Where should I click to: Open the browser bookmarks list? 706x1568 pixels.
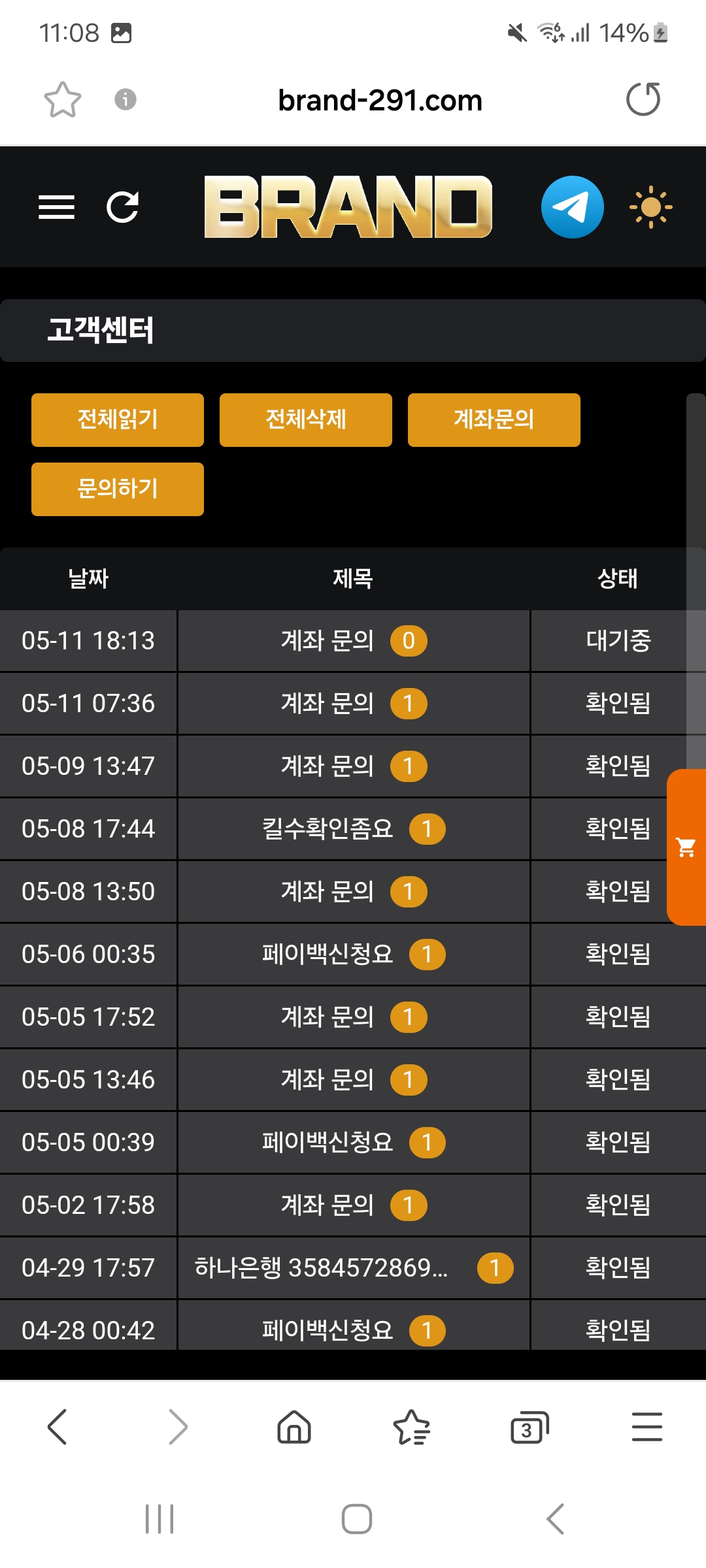[x=411, y=1427]
